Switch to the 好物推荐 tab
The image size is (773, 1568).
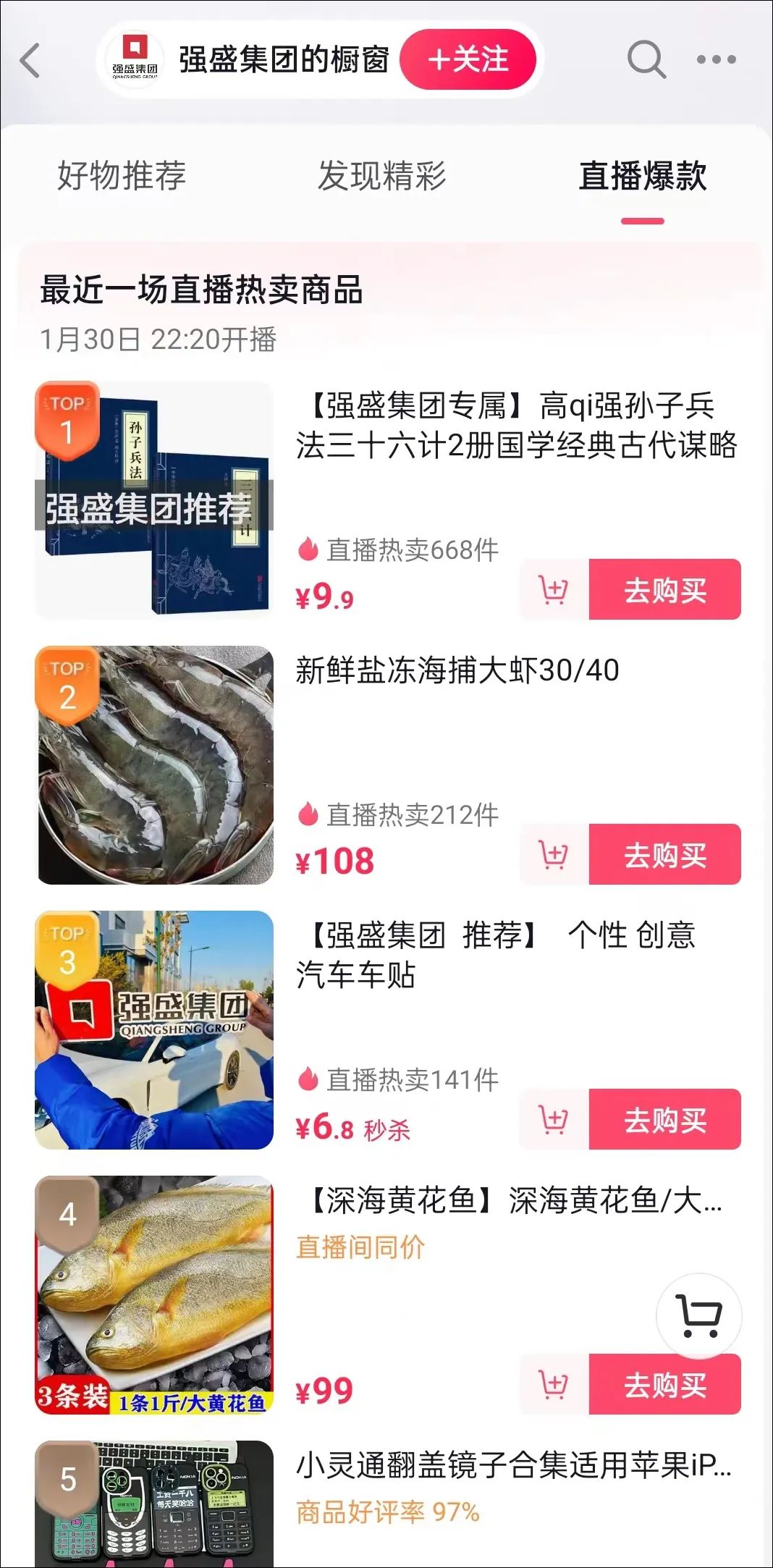122,175
